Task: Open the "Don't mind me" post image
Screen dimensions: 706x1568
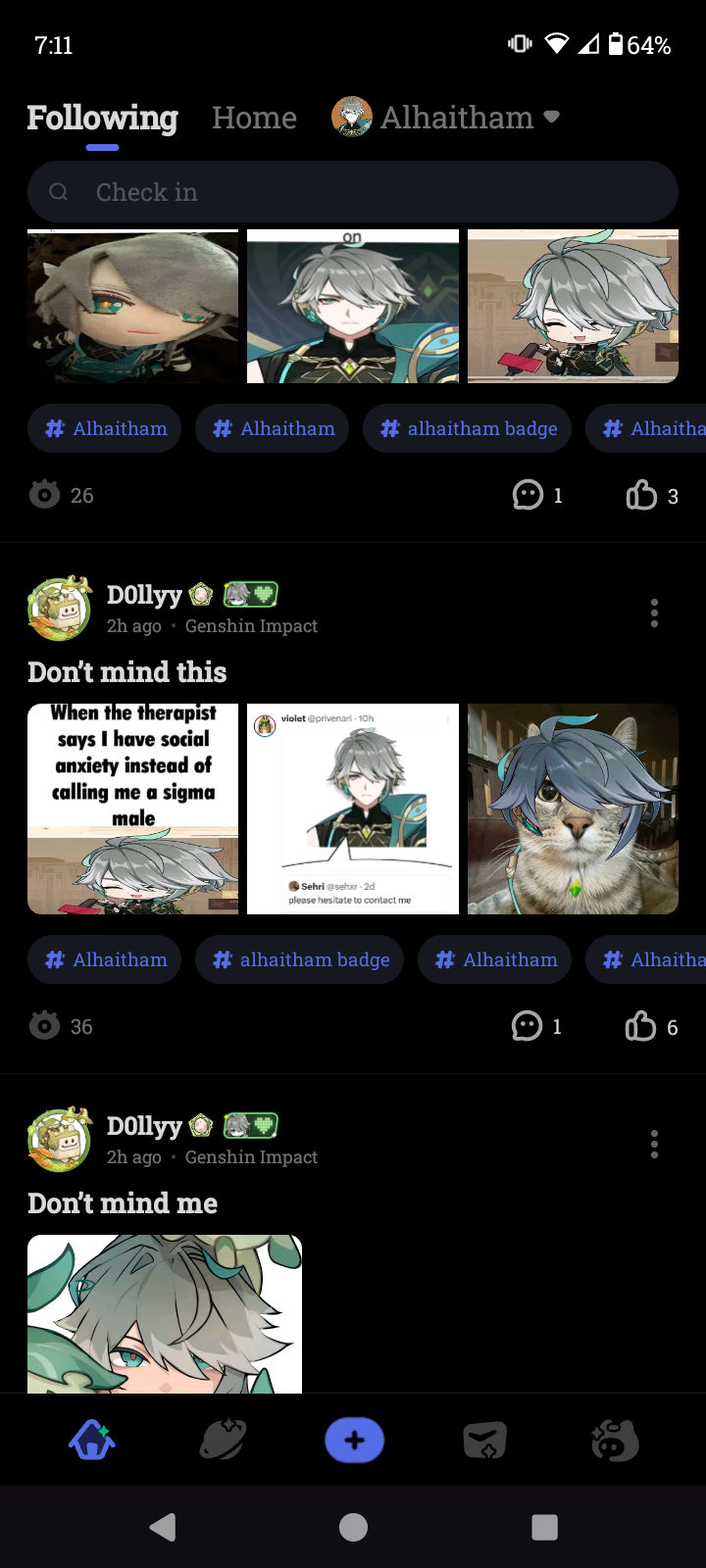Action: tap(165, 1313)
